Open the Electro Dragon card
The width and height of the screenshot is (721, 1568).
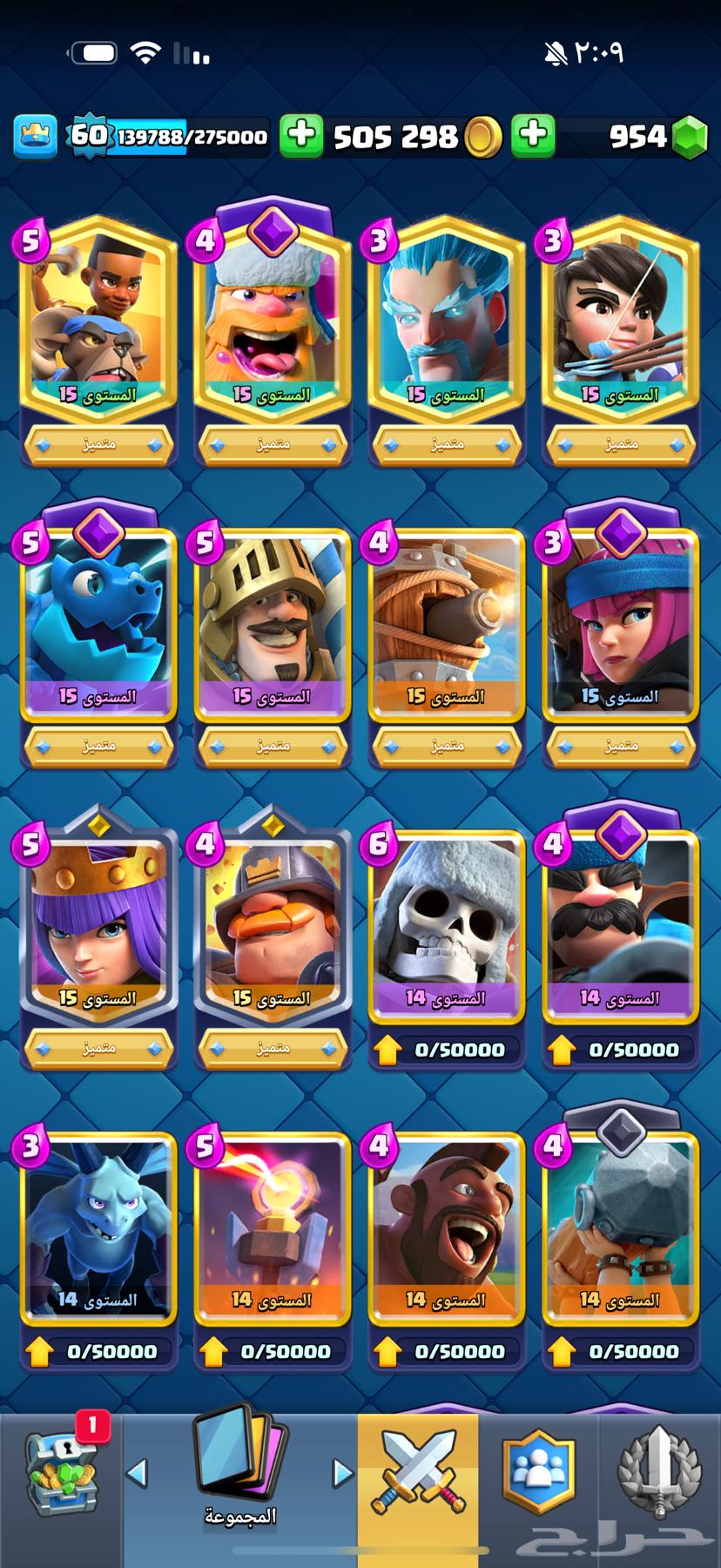pos(98,620)
